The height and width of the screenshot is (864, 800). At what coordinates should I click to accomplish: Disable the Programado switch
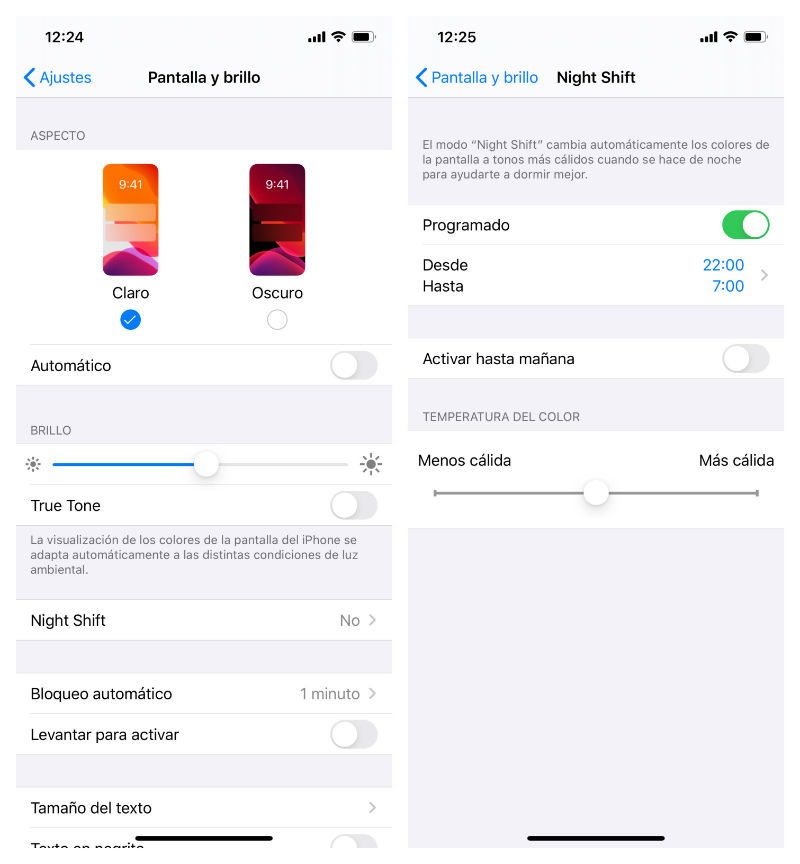745,225
